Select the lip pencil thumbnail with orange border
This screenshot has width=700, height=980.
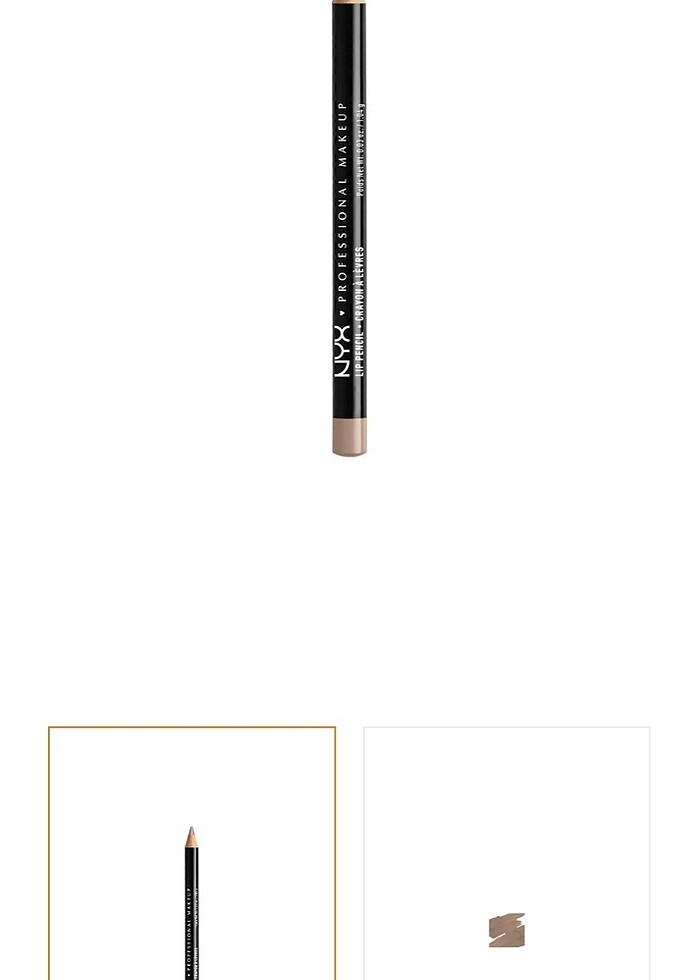(x=192, y=853)
